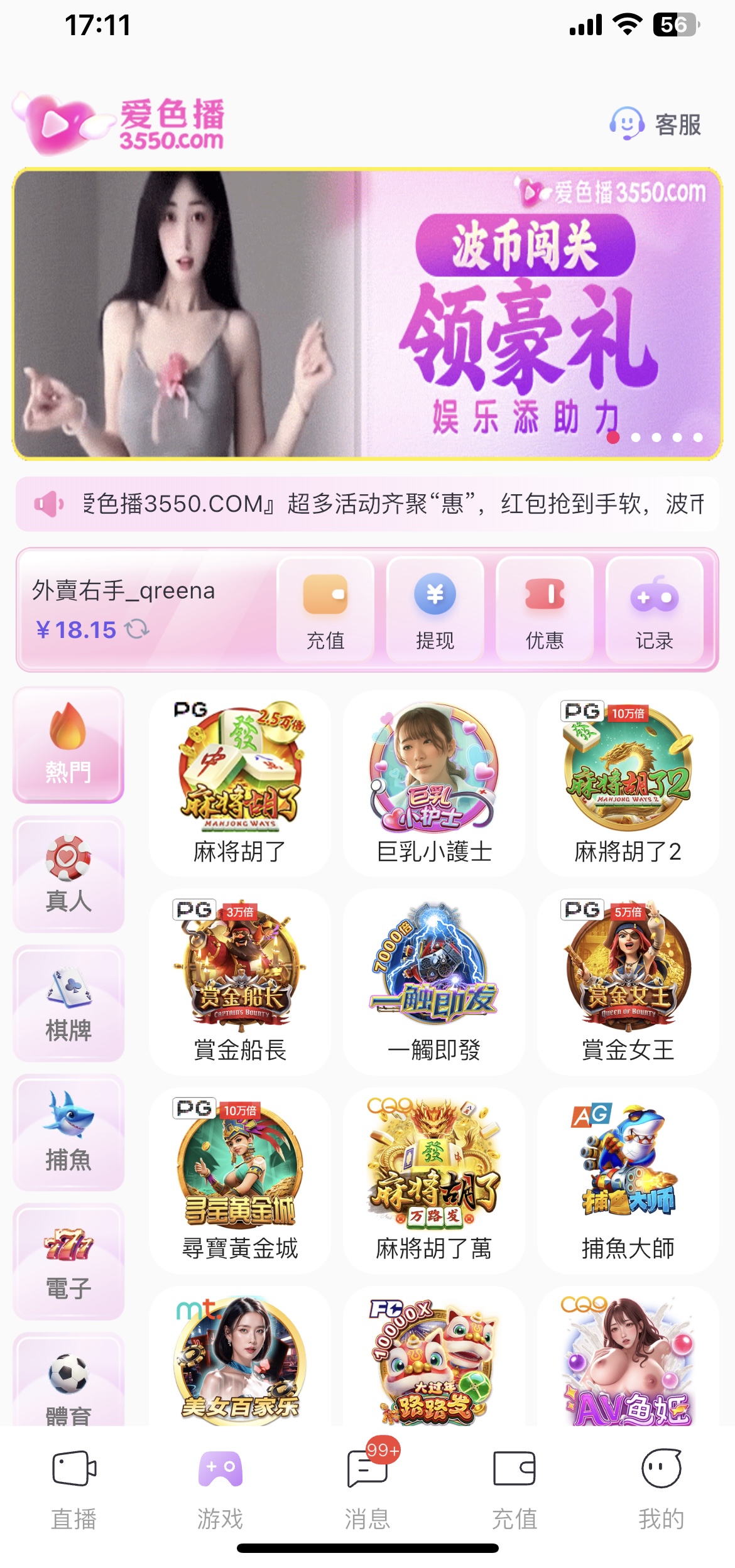
Task: Play 一觸即發 game
Action: [x=433, y=981]
